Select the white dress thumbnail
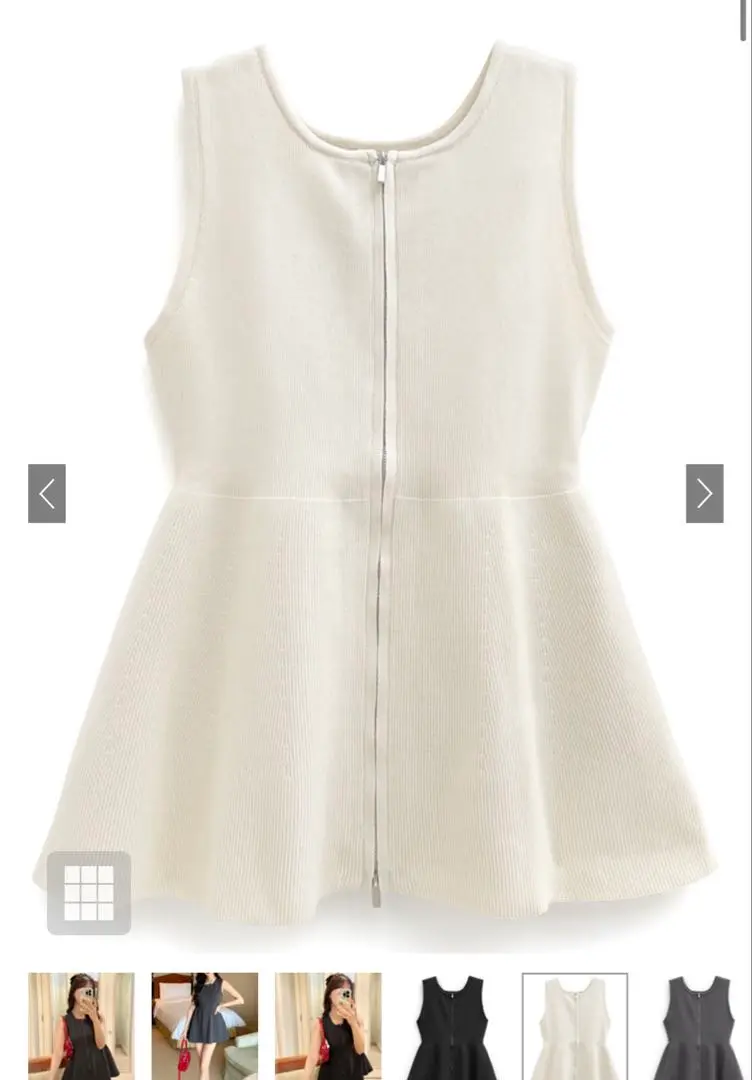 pyautogui.click(x=575, y=1026)
